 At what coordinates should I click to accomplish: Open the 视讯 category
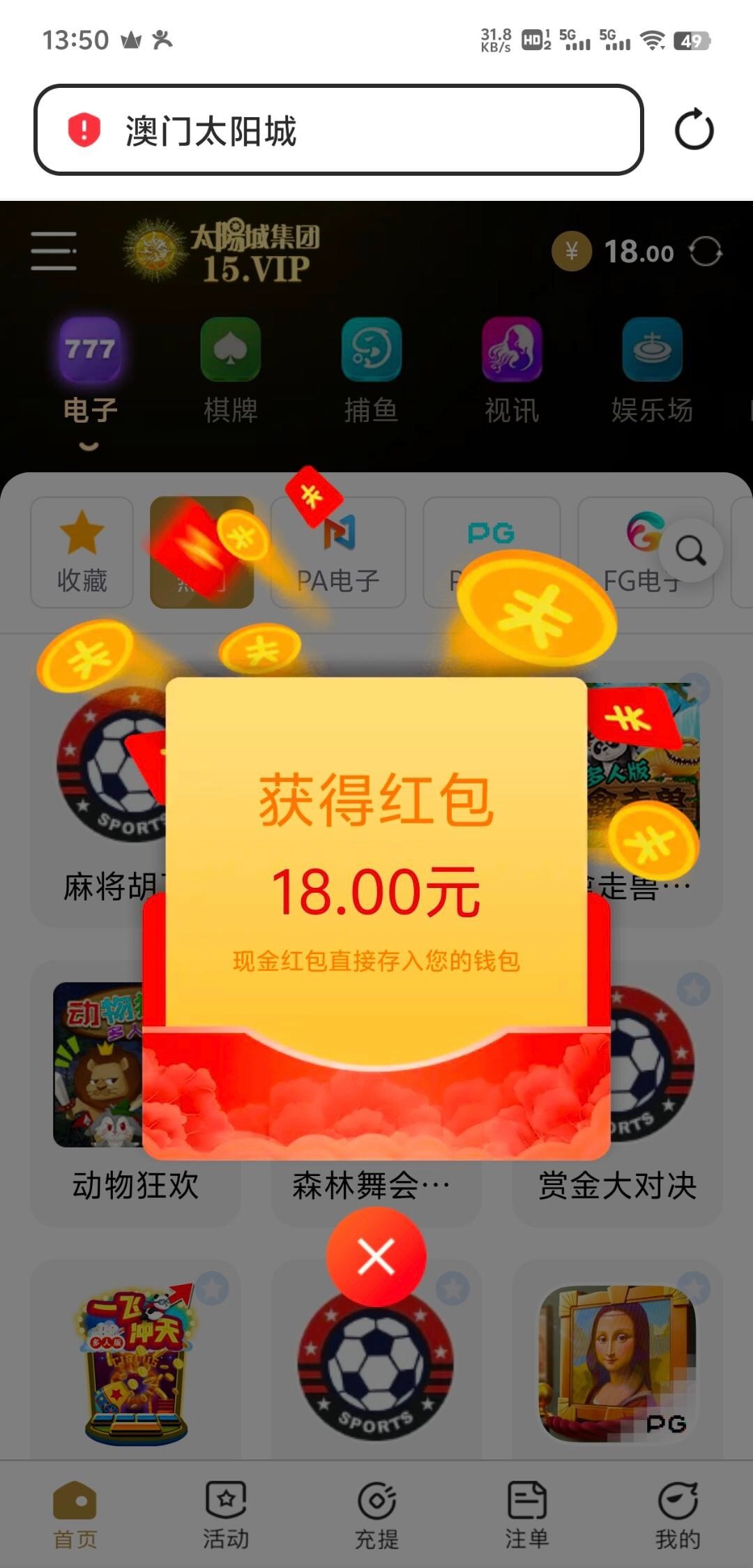(x=512, y=370)
